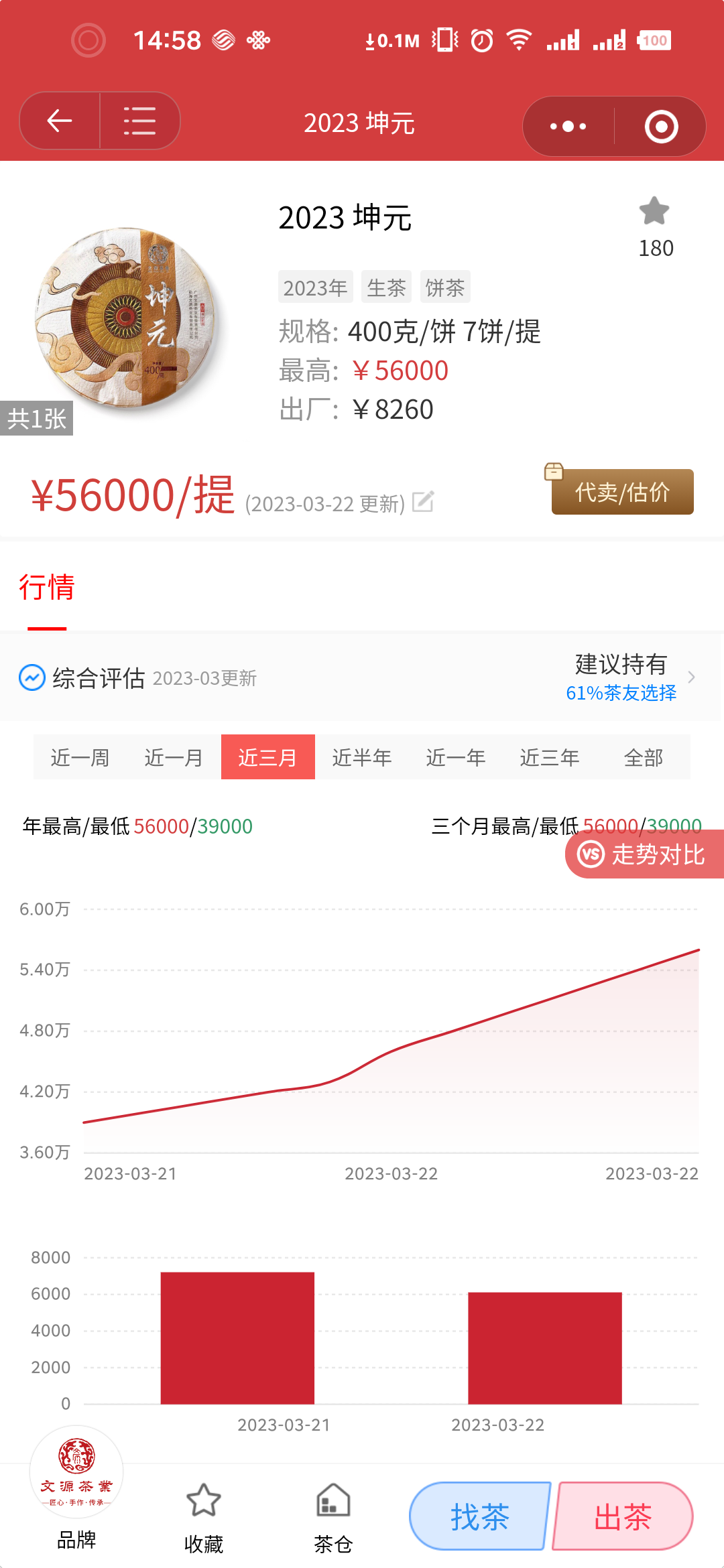Open the 坤元 tea cake product image
This screenshot has height=1568, width=724.
(127, 318)
